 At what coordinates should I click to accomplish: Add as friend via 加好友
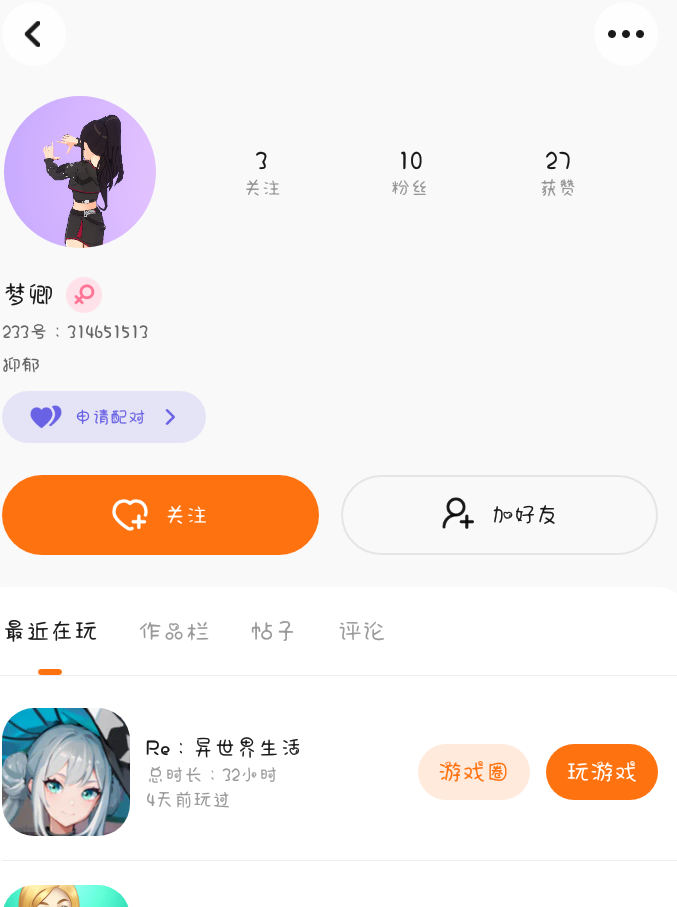(499, 515)
